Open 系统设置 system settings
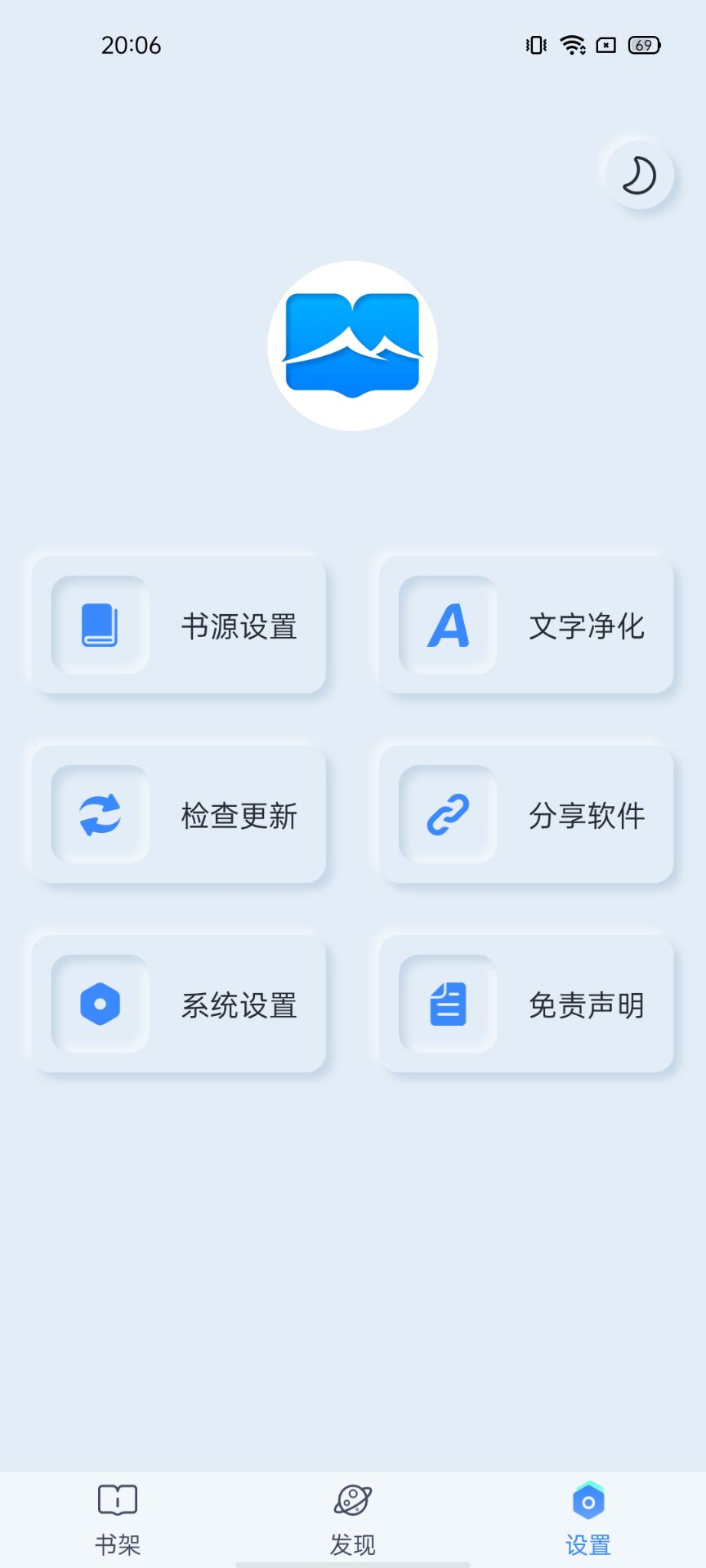Viewport: 706px width, 1568px height. click(x=179, y=1004)
